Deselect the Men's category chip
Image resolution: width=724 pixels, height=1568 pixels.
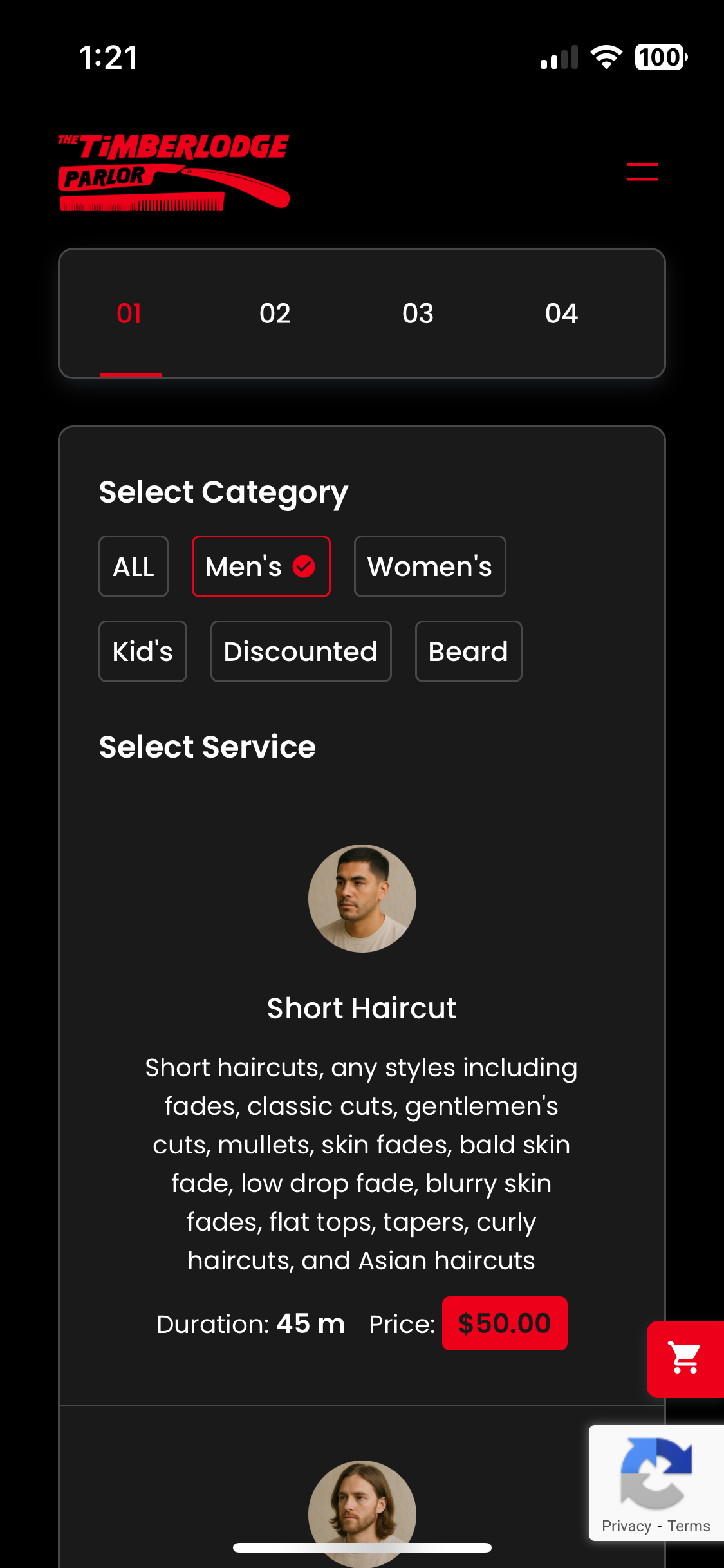[261, 566]
